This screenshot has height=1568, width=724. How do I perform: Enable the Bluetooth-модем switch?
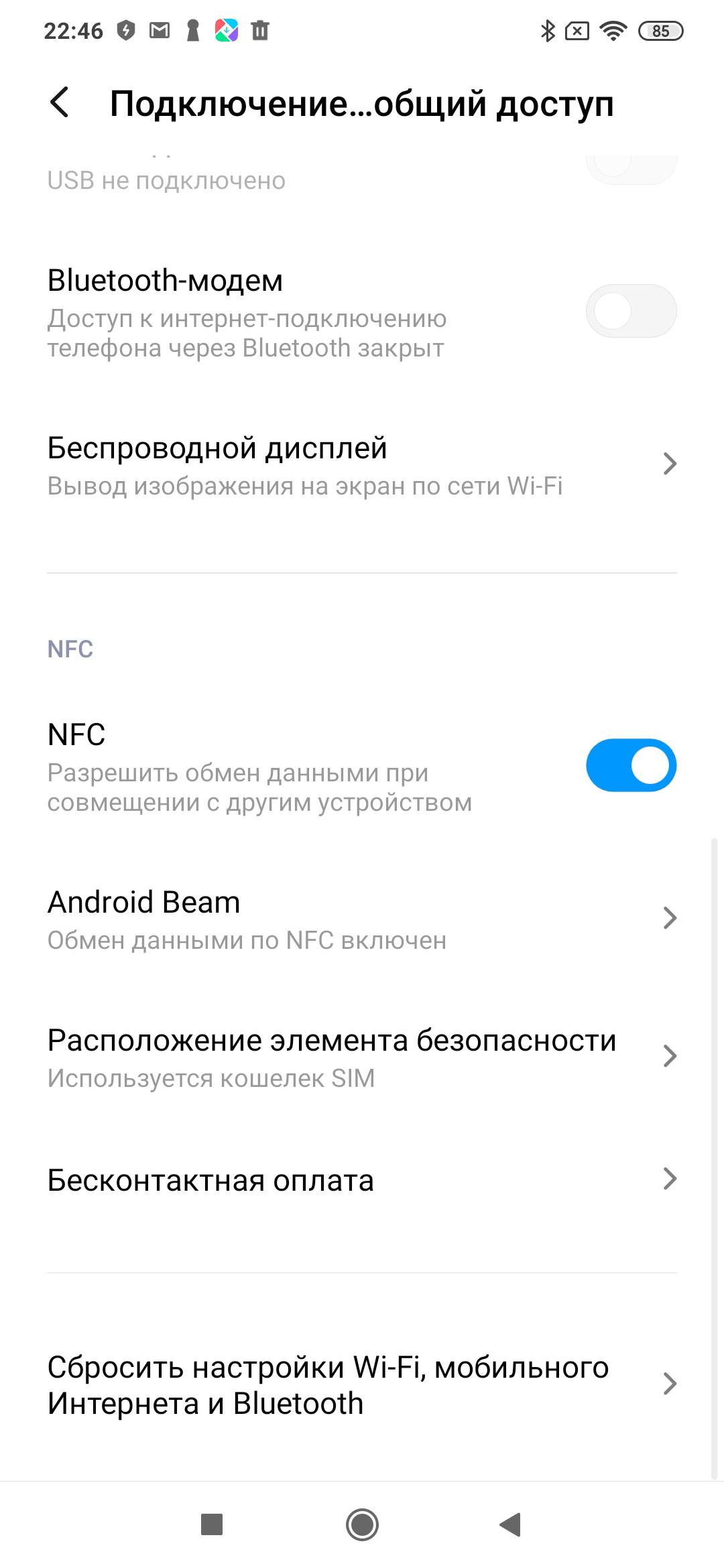(631, 311)
